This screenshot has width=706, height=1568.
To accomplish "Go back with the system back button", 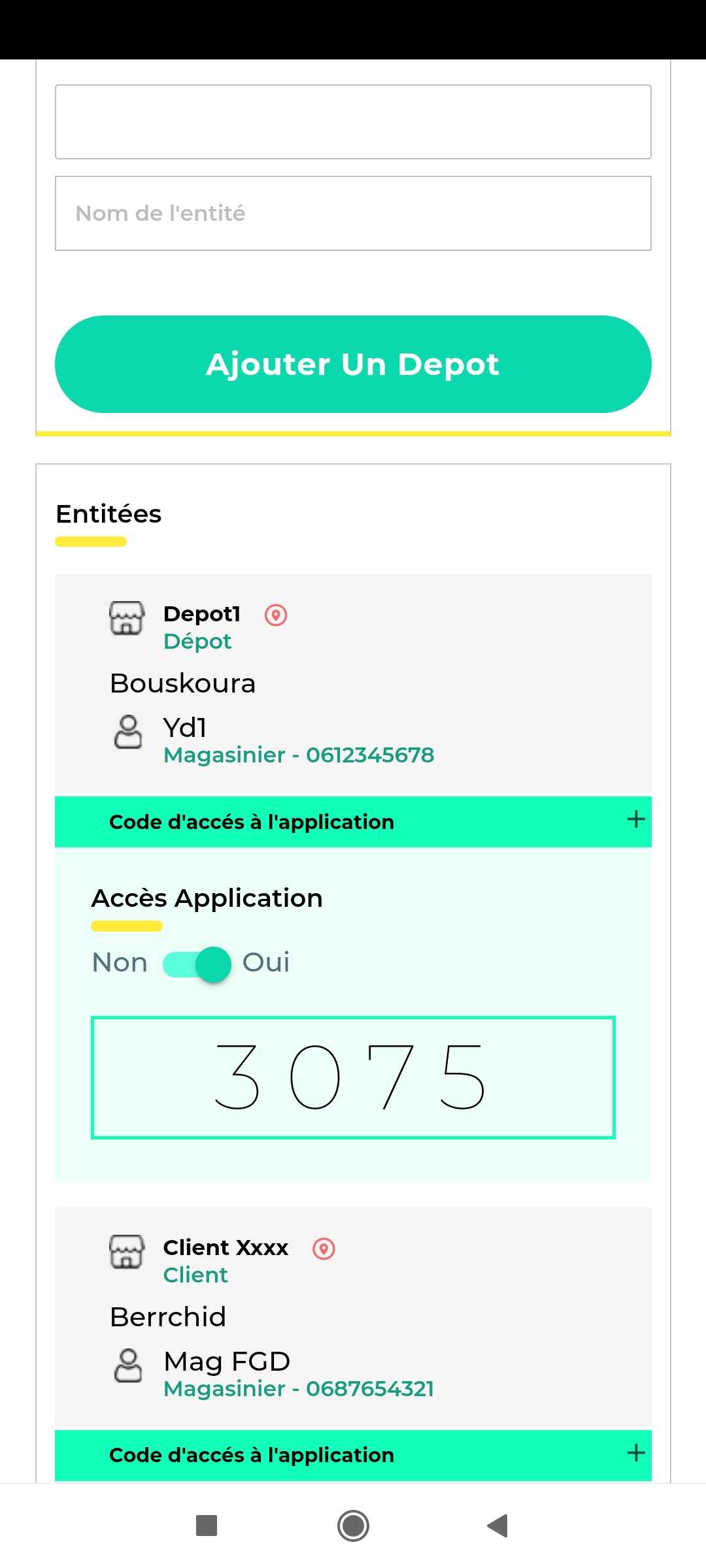I will 498,1526.
